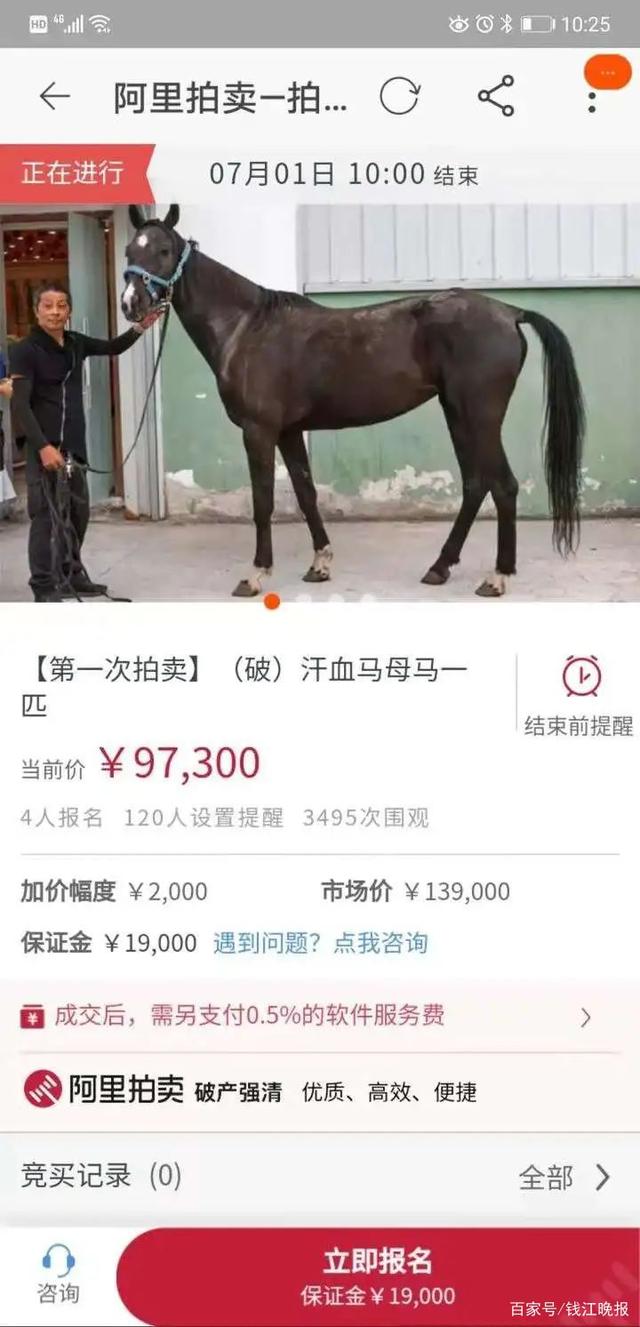Set the 结束前提醒 reminder

coord(580,695)
